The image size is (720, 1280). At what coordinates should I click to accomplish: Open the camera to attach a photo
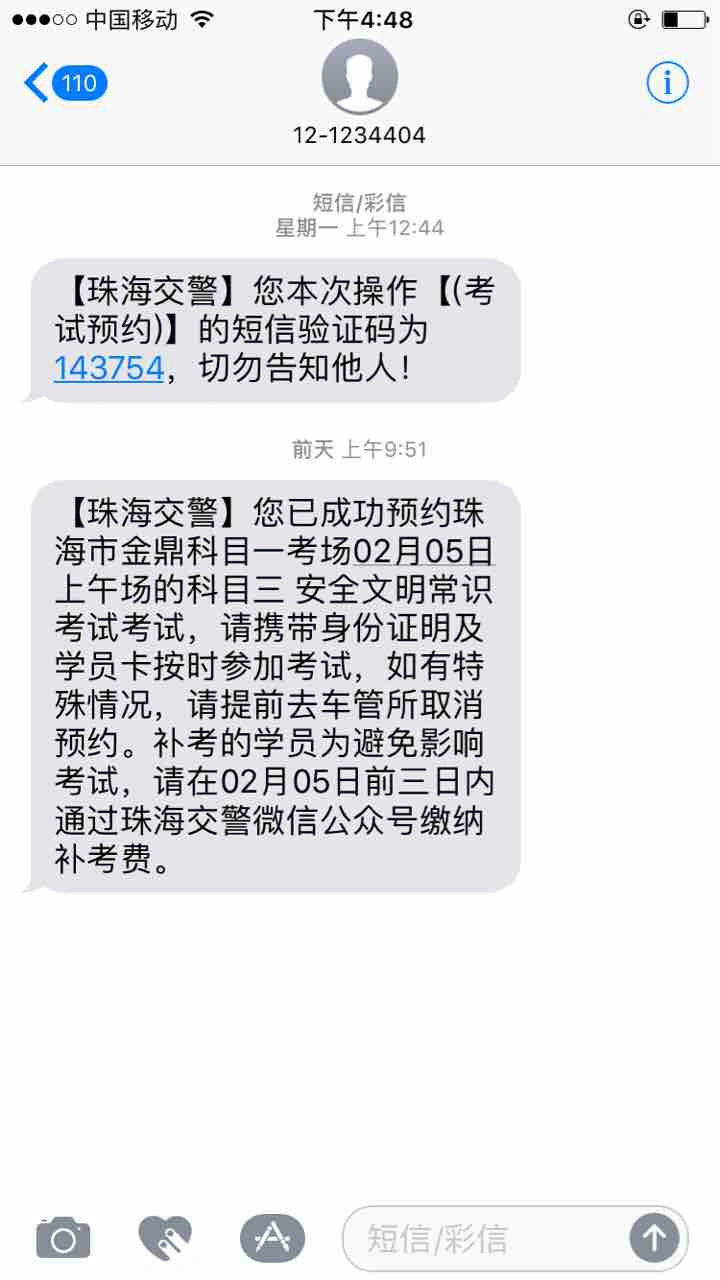(63, 1239)
